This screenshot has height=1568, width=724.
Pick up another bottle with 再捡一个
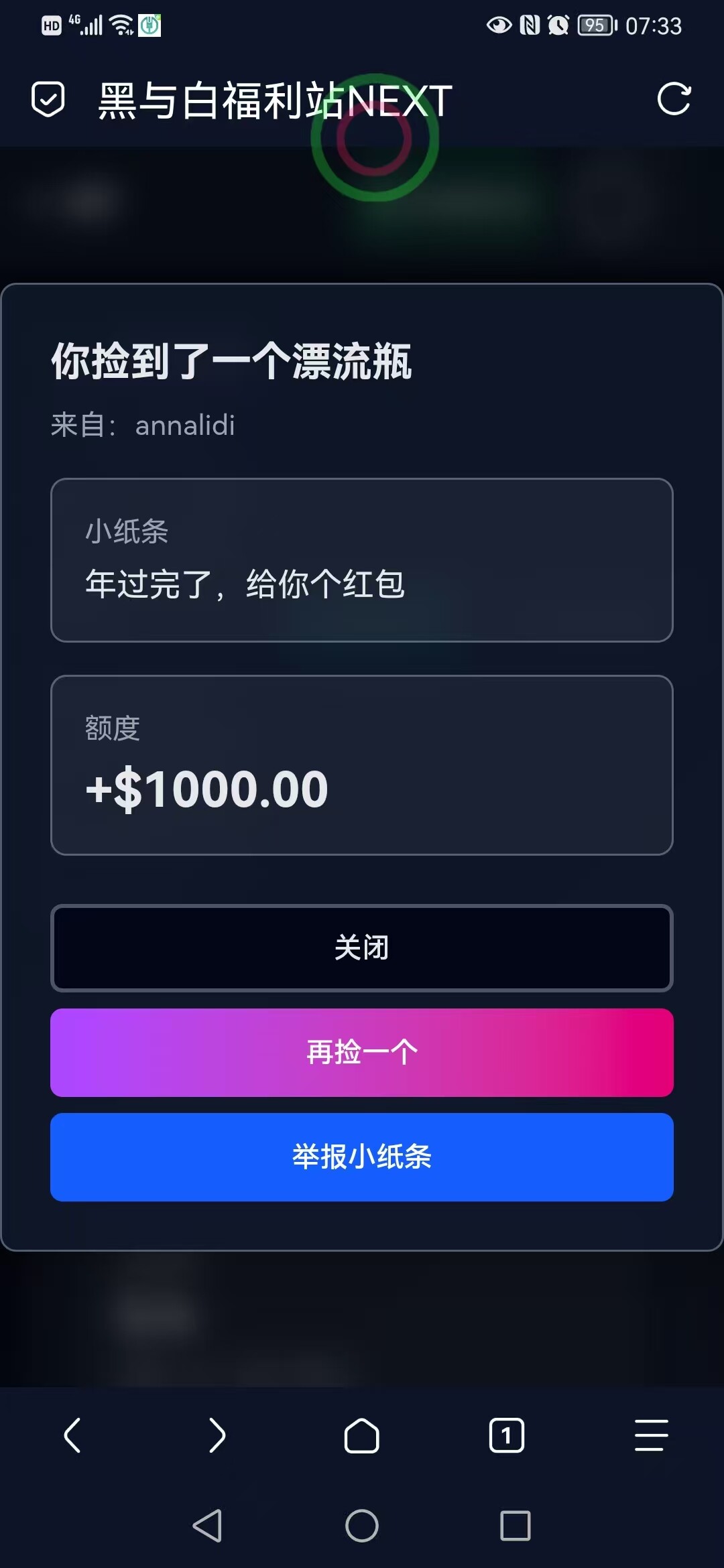362,1052
